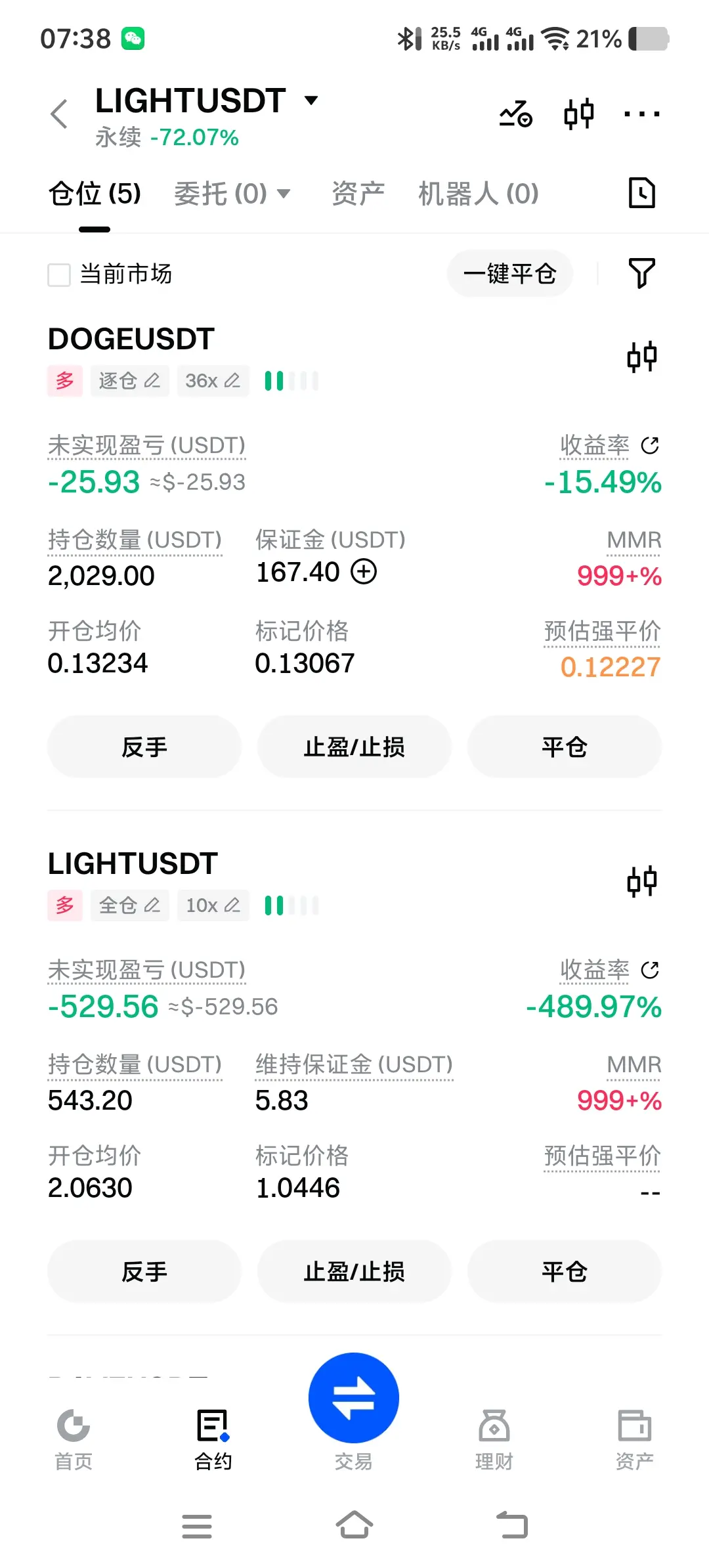Tap the 一键平仓 button

[x=509, y=273]
